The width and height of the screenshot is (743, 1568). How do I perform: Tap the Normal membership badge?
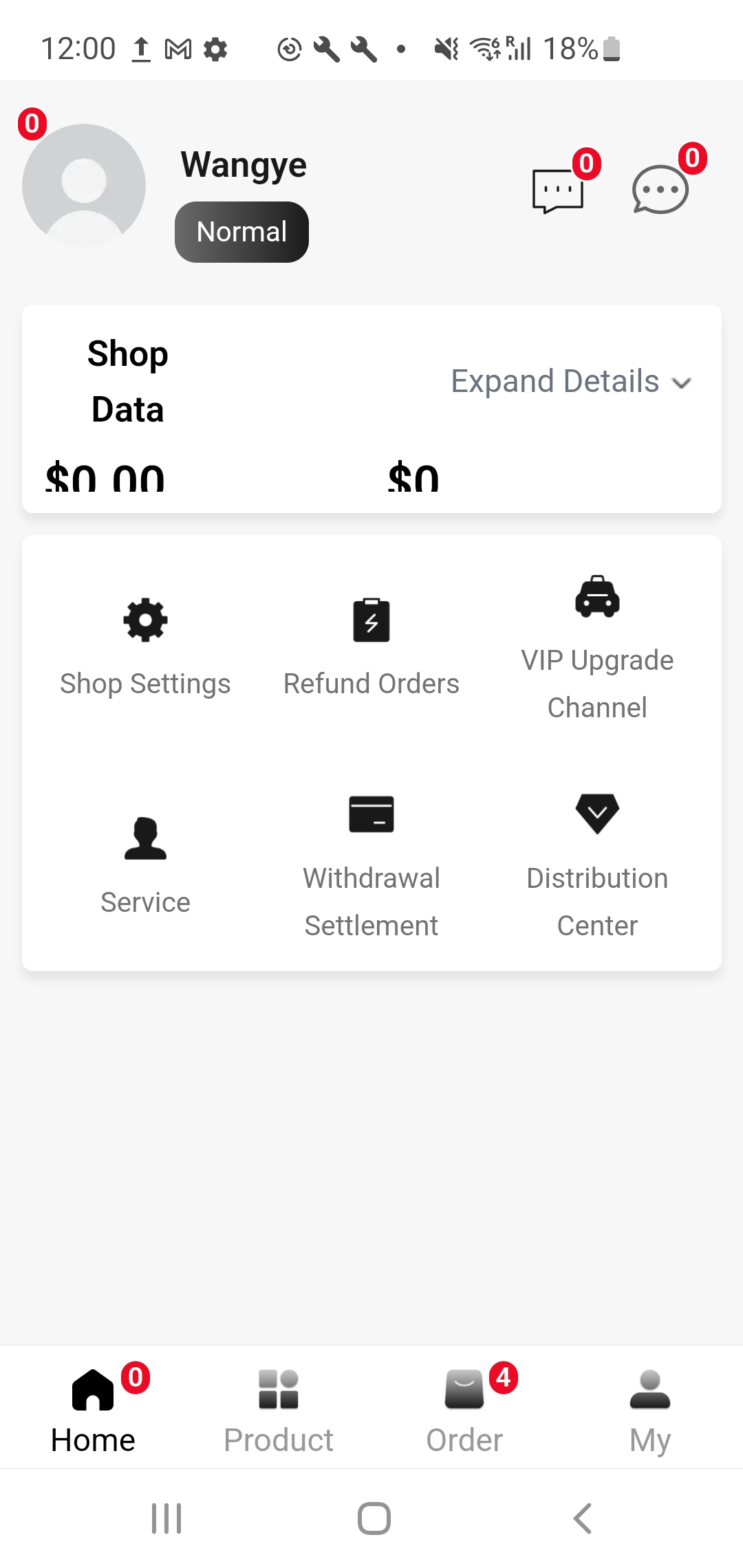241,232
